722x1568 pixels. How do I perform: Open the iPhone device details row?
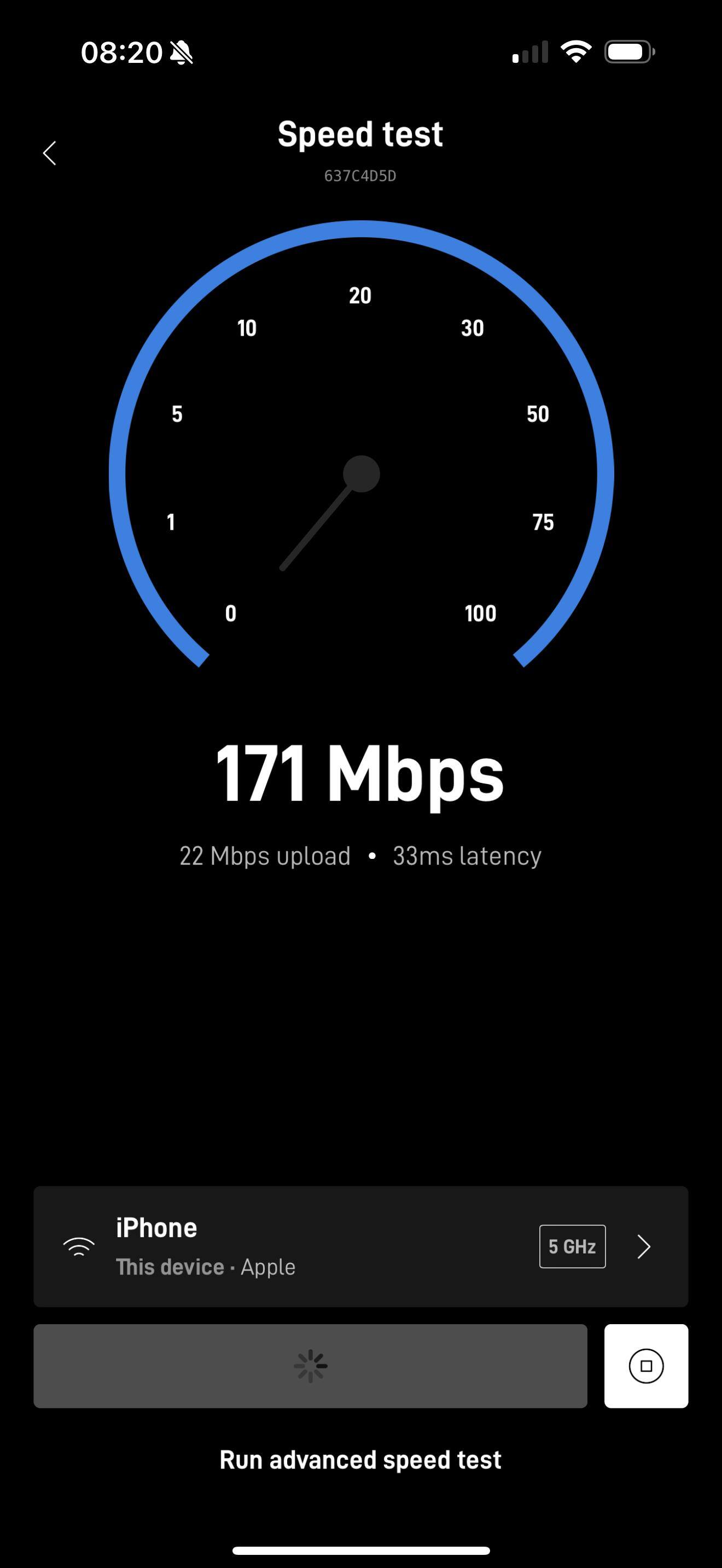click(x=360, y=1246)
